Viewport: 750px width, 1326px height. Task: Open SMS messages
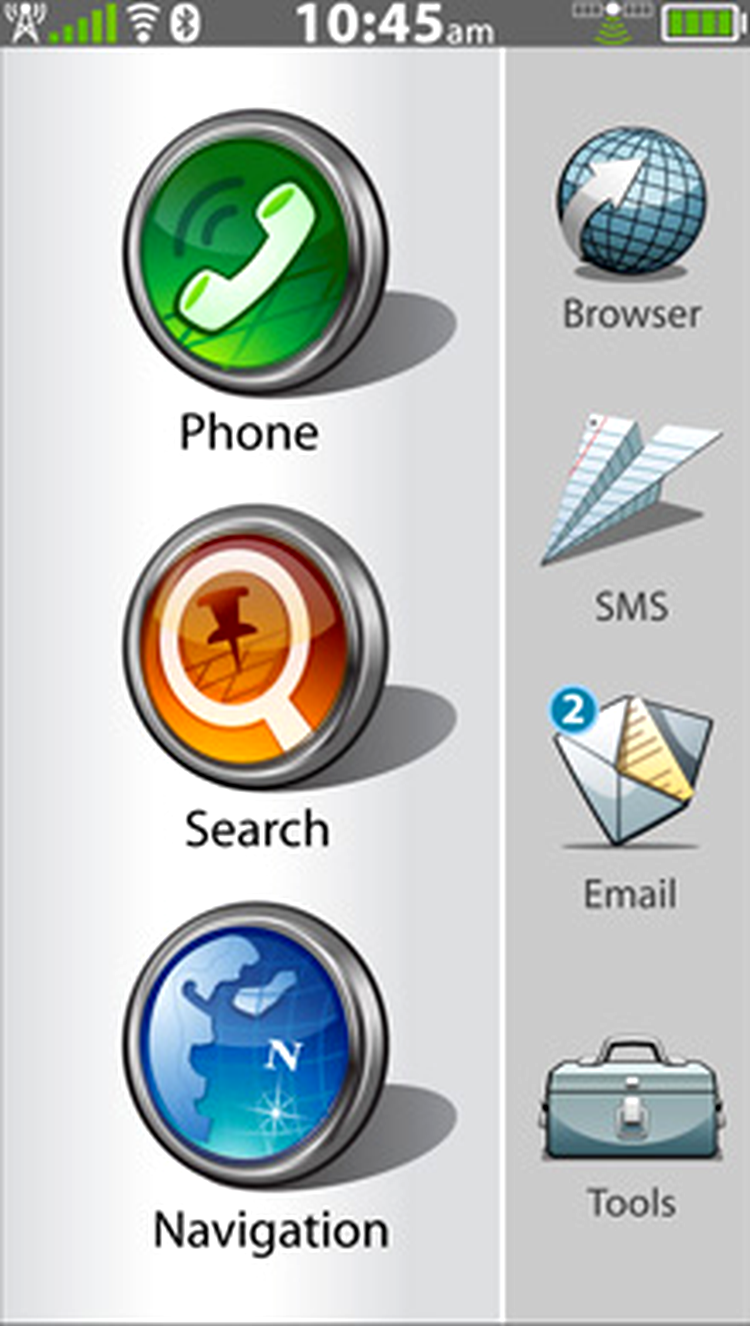coord(631,490)
